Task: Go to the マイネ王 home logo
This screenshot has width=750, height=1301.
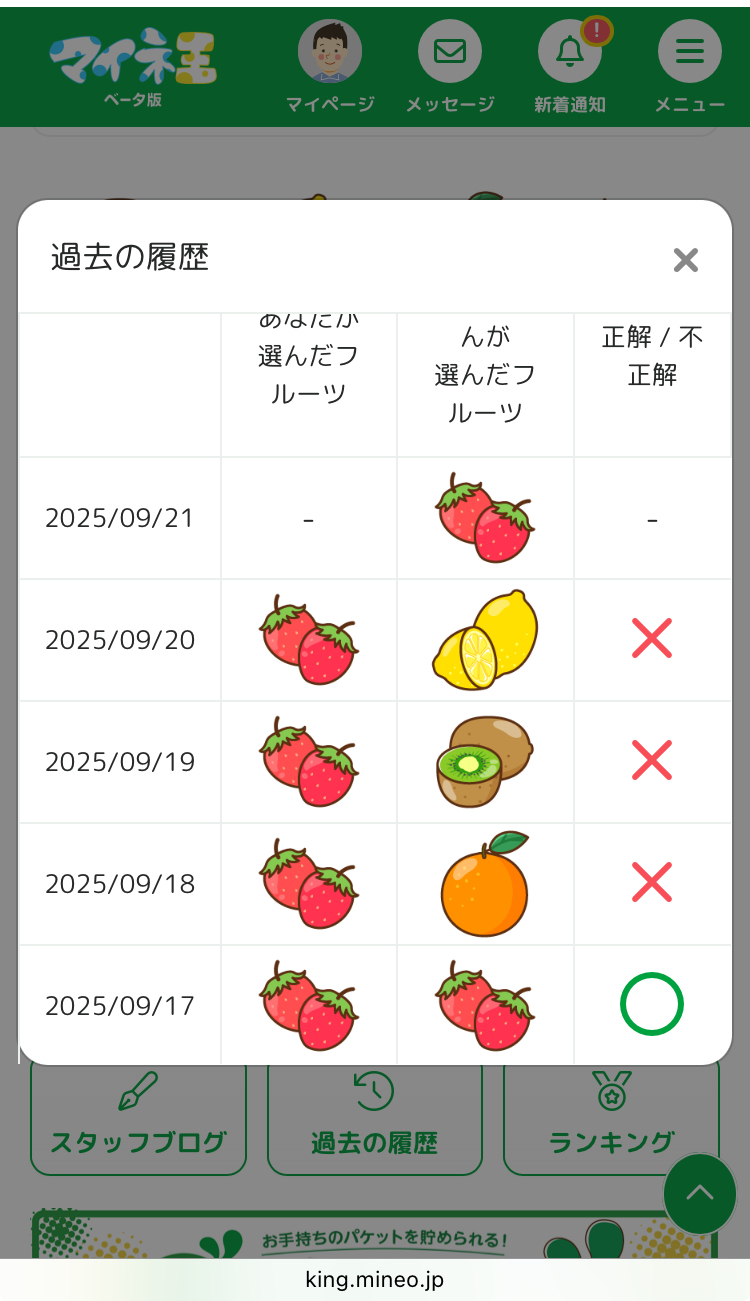Action: [x=133, y=64]
